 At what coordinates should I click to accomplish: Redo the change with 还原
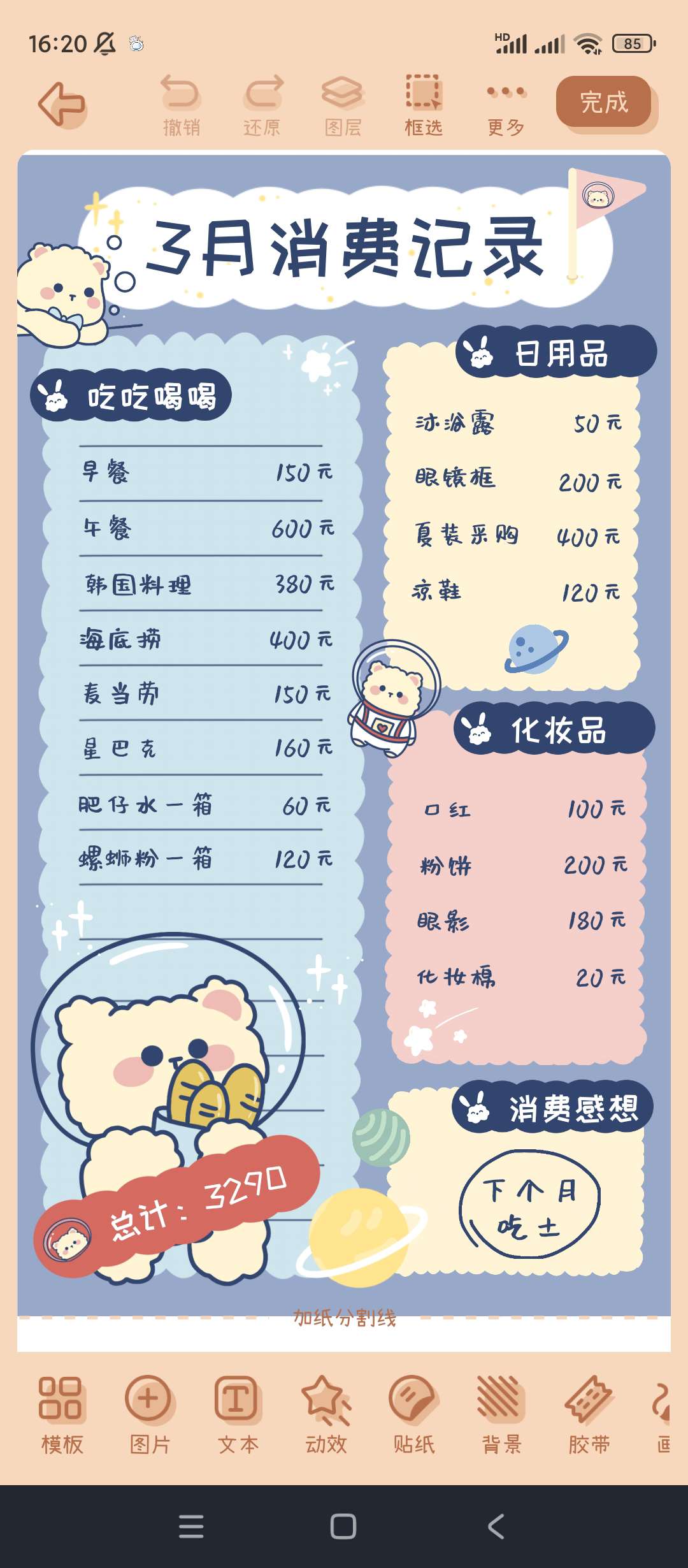coord(262,105)
